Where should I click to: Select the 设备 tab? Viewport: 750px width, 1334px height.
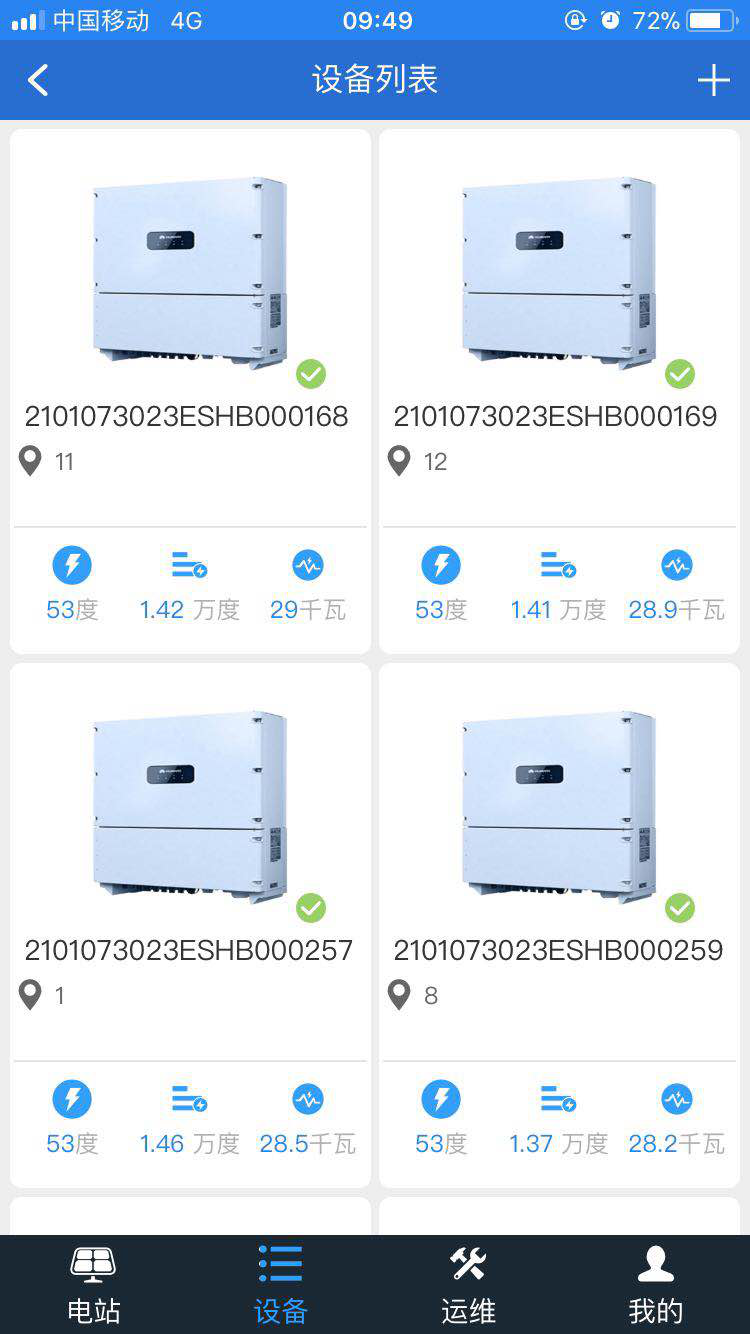(280, 1285)
